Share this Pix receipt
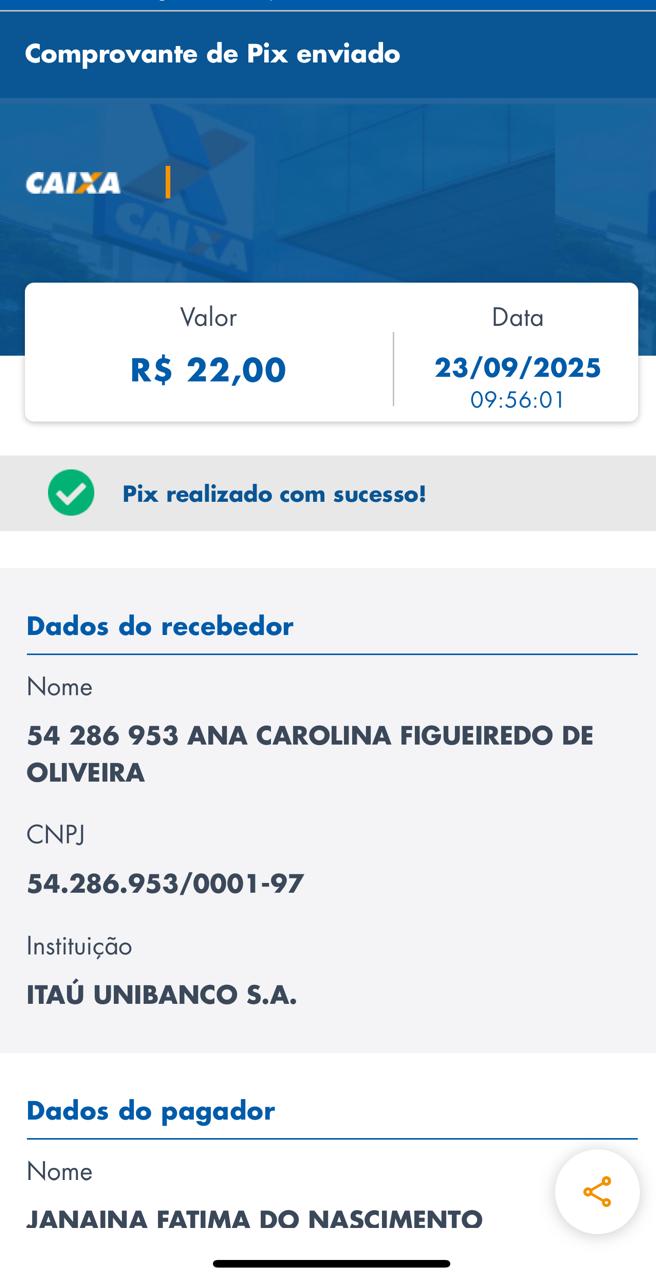The height and width of the screenshot is (1280, 656). click(597, 1192)
